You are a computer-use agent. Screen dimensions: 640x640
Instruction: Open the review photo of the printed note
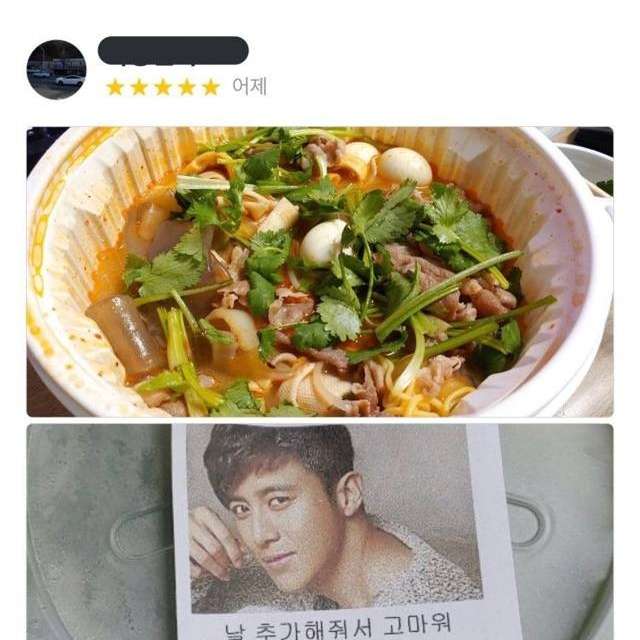click(x=320, y=532)
